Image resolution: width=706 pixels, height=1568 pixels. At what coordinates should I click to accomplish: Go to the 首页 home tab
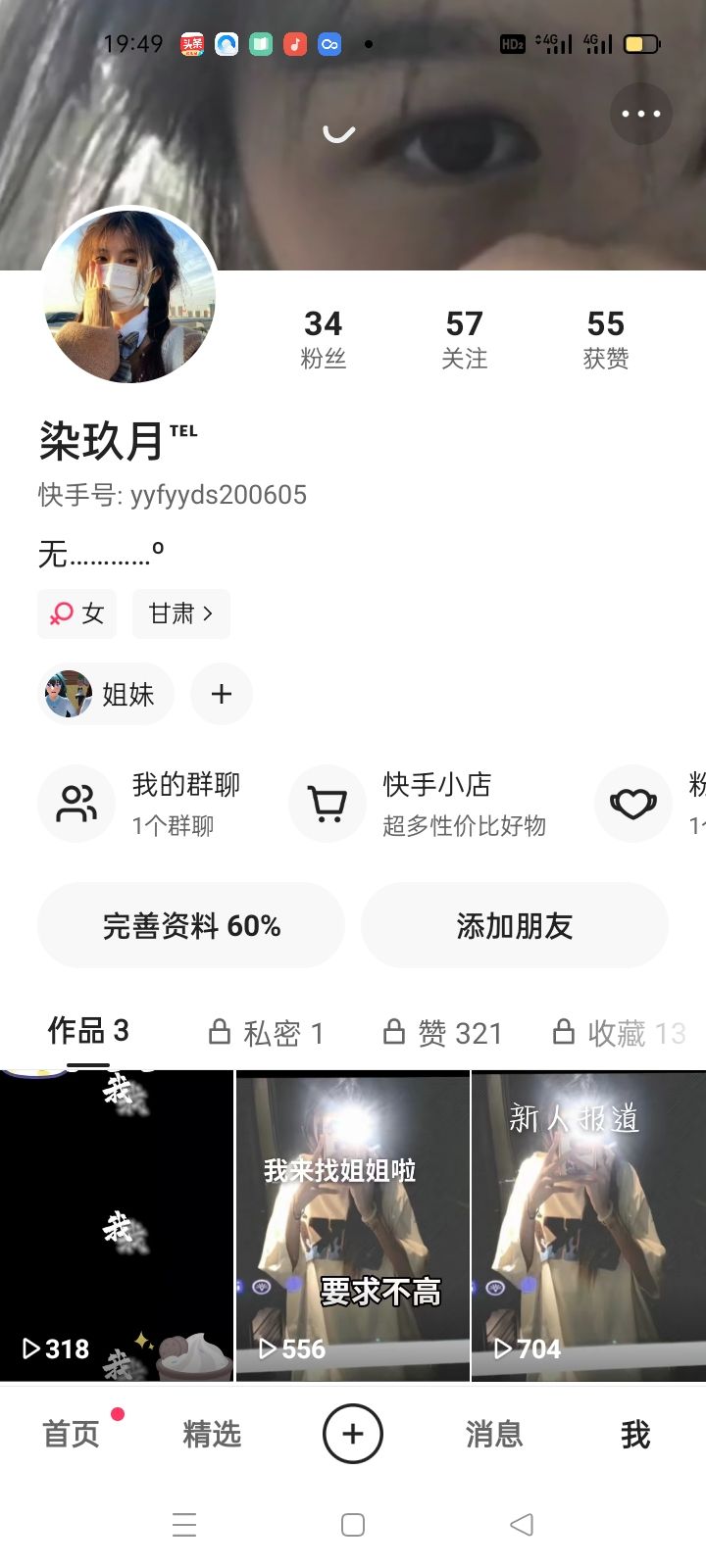pos(72,1435)
